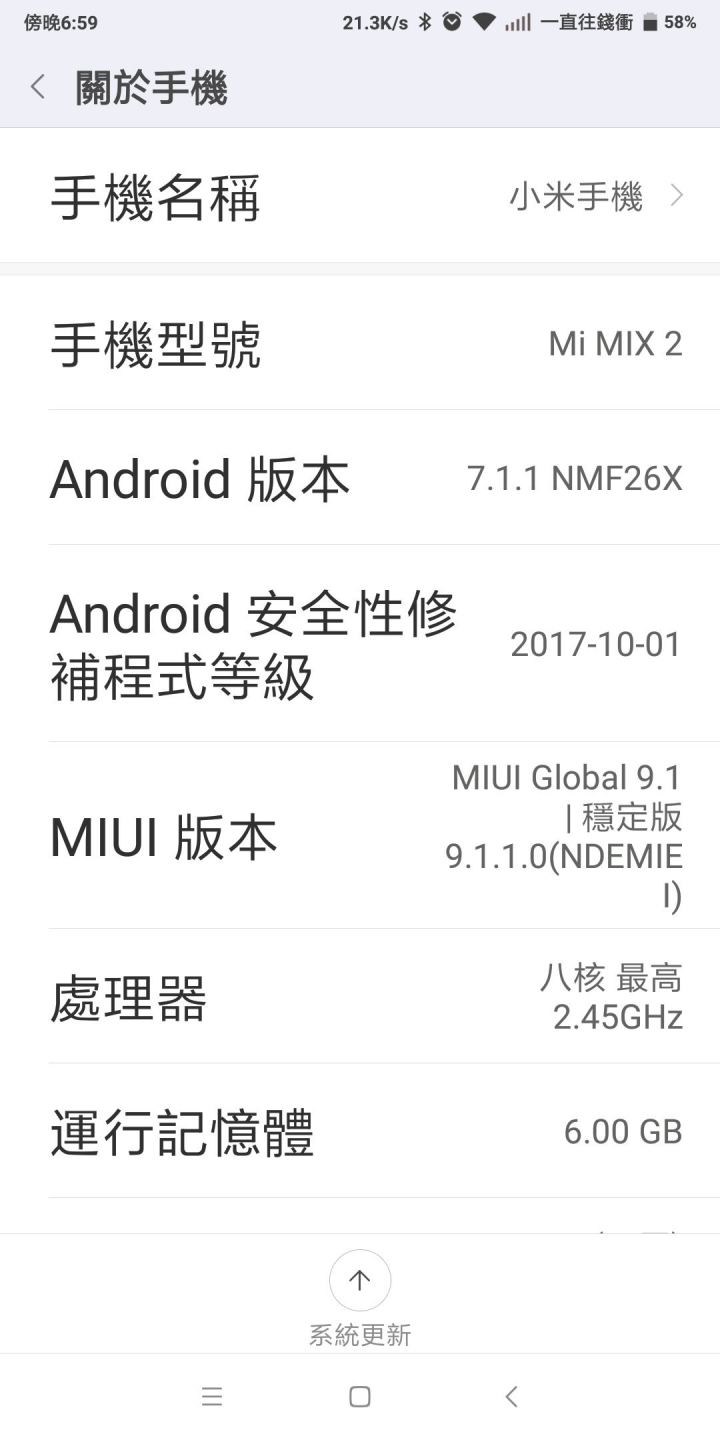Tap the Android 版本 row
Screen dimensions: 720x1440
pyautogui.click(x=360, y=478)
